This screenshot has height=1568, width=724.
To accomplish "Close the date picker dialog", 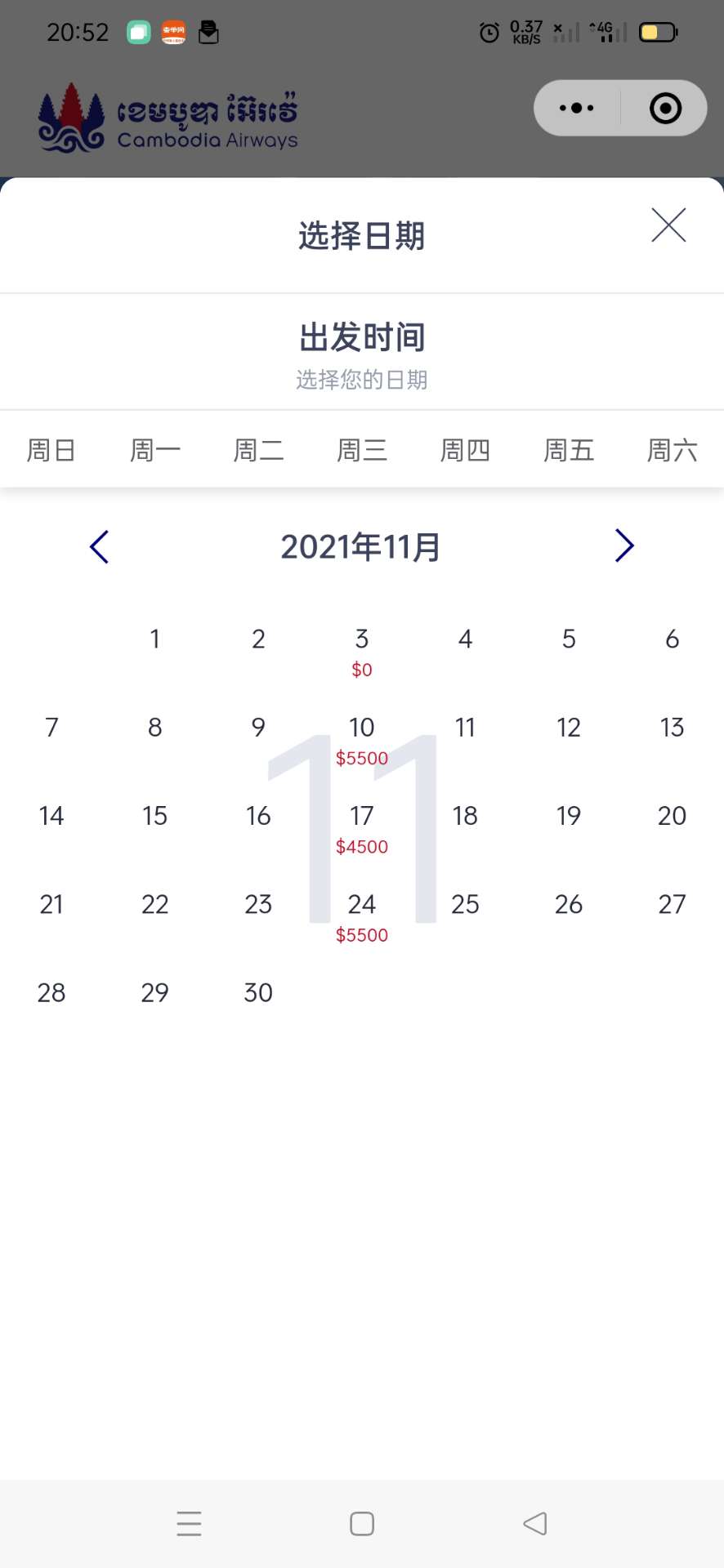I will click(x=668, y=225).
